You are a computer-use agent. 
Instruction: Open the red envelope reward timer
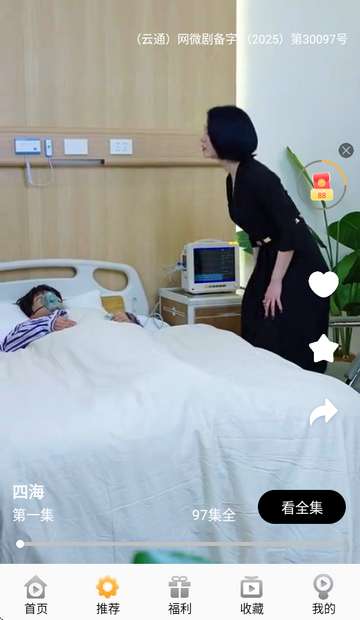(x=322, y=185)
